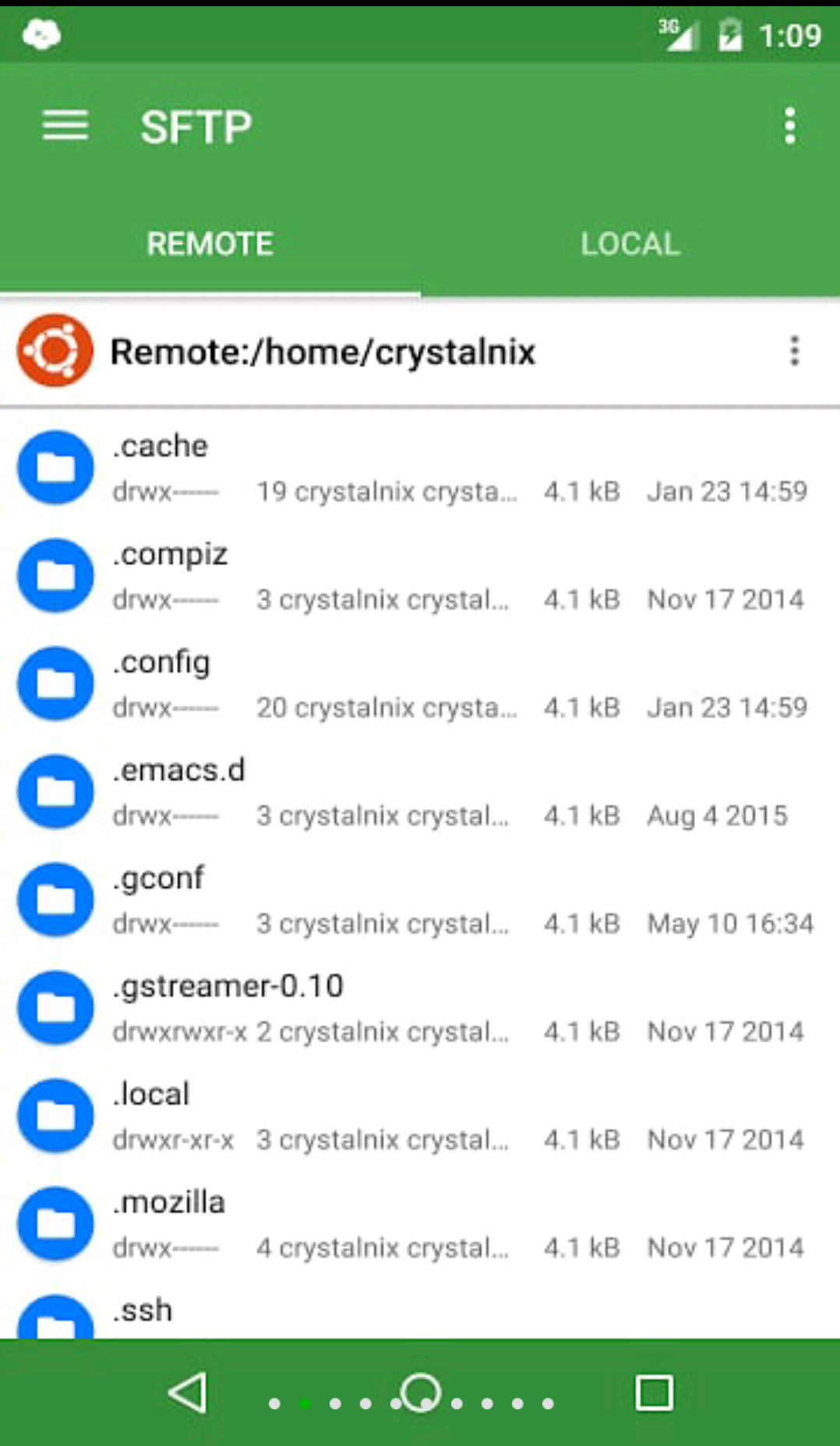This screenshot has width=840, height=1446.
Task: Open the .local folder
Action: (x=420, y=1116)
